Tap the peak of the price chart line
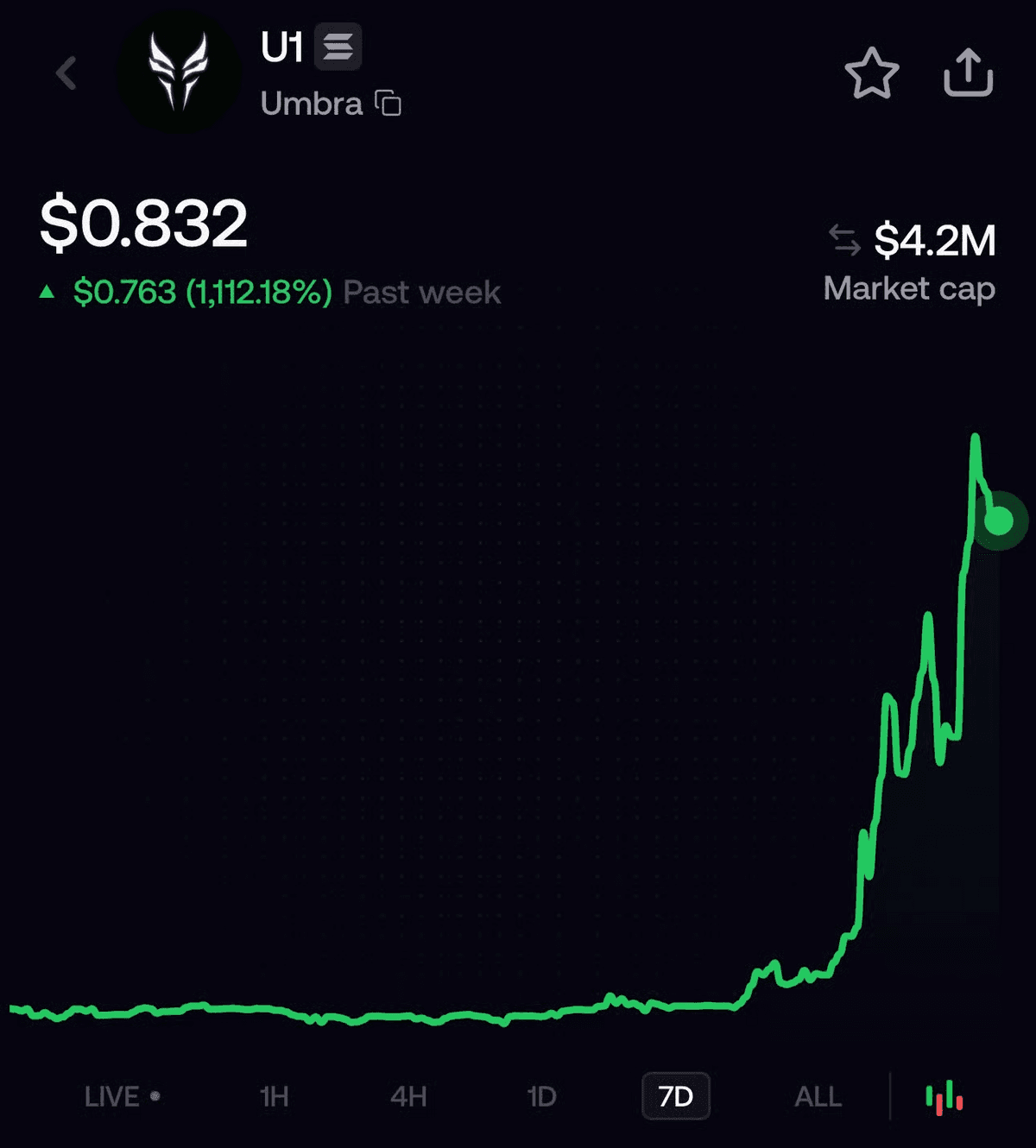Screen dimensions: 1036x1148 click(976, 436)
